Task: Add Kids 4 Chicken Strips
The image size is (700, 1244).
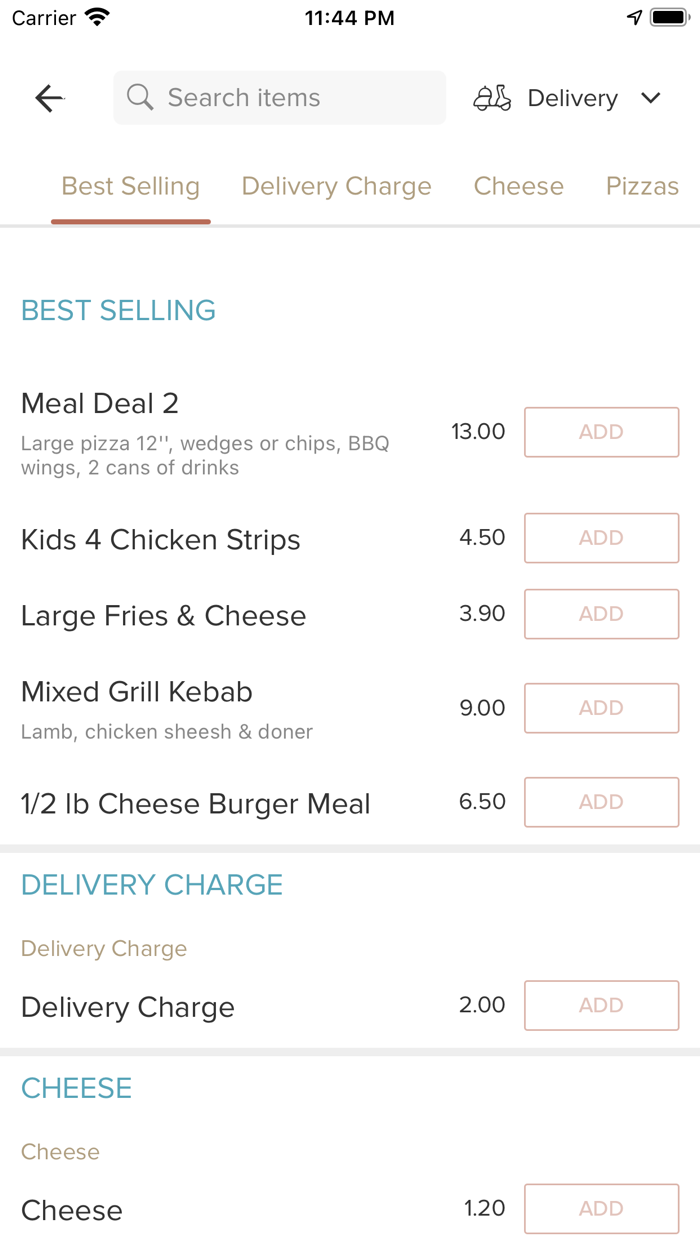Action: click(601, 538)
